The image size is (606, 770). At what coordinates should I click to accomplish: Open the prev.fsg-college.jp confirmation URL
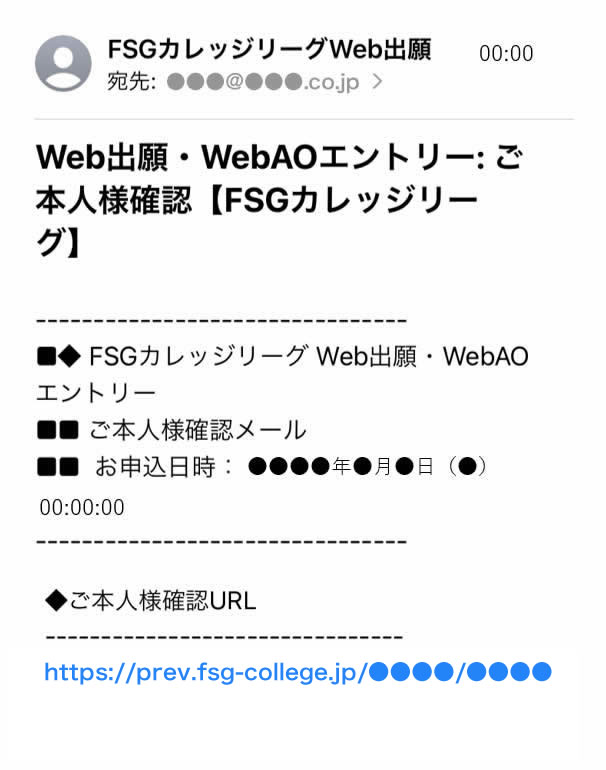pos(297,672)
